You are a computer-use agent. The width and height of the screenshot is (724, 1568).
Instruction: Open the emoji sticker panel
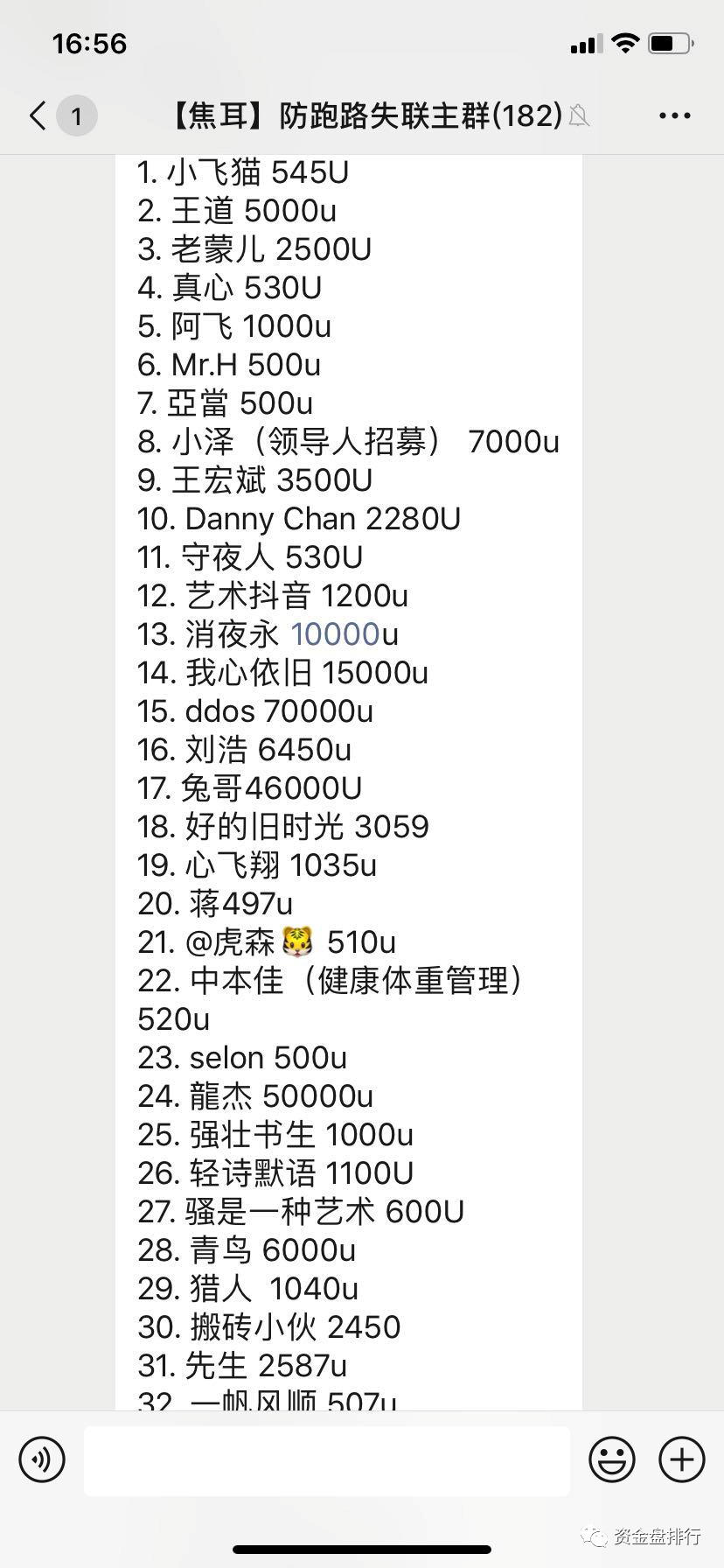tap(611, 1459)
